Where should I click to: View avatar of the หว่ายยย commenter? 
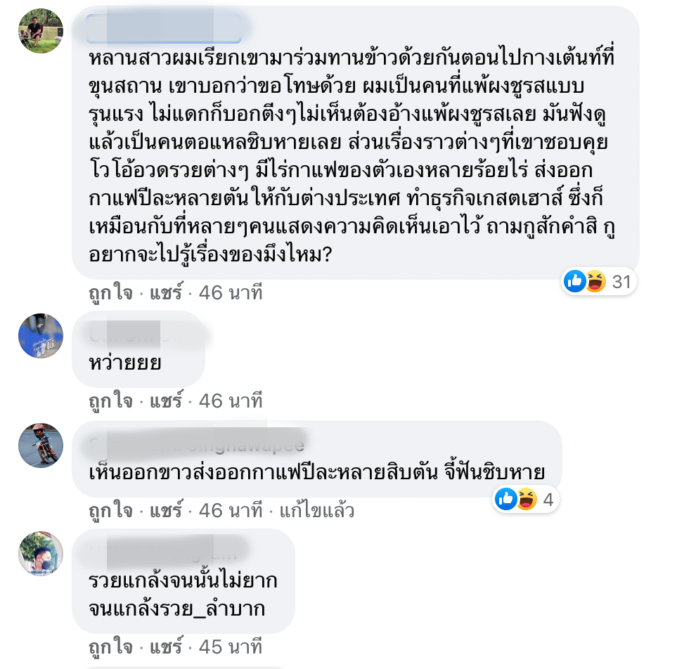tap(41, 336)
